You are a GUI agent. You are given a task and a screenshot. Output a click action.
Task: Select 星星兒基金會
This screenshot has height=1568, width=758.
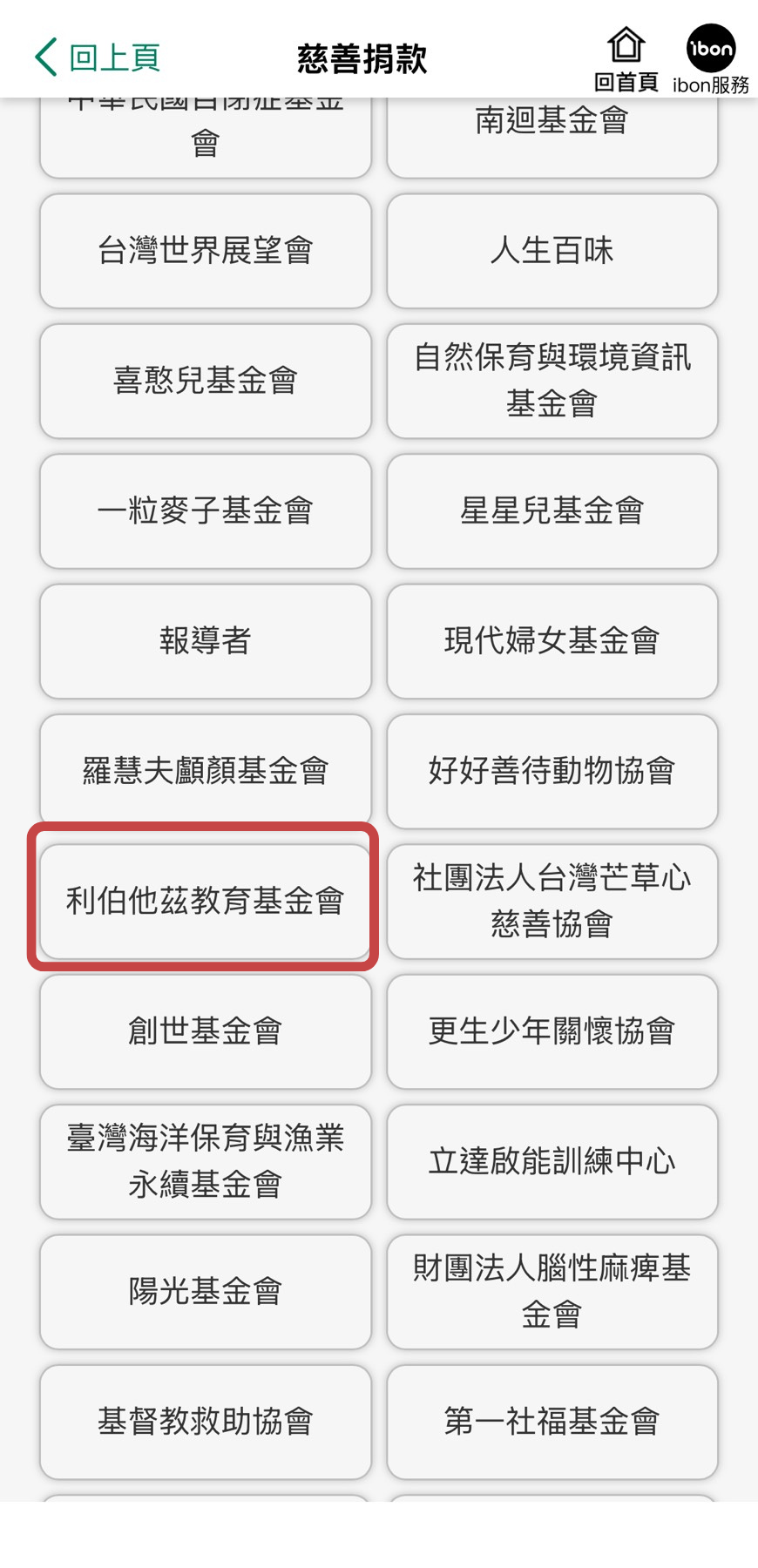pos(552,510)
